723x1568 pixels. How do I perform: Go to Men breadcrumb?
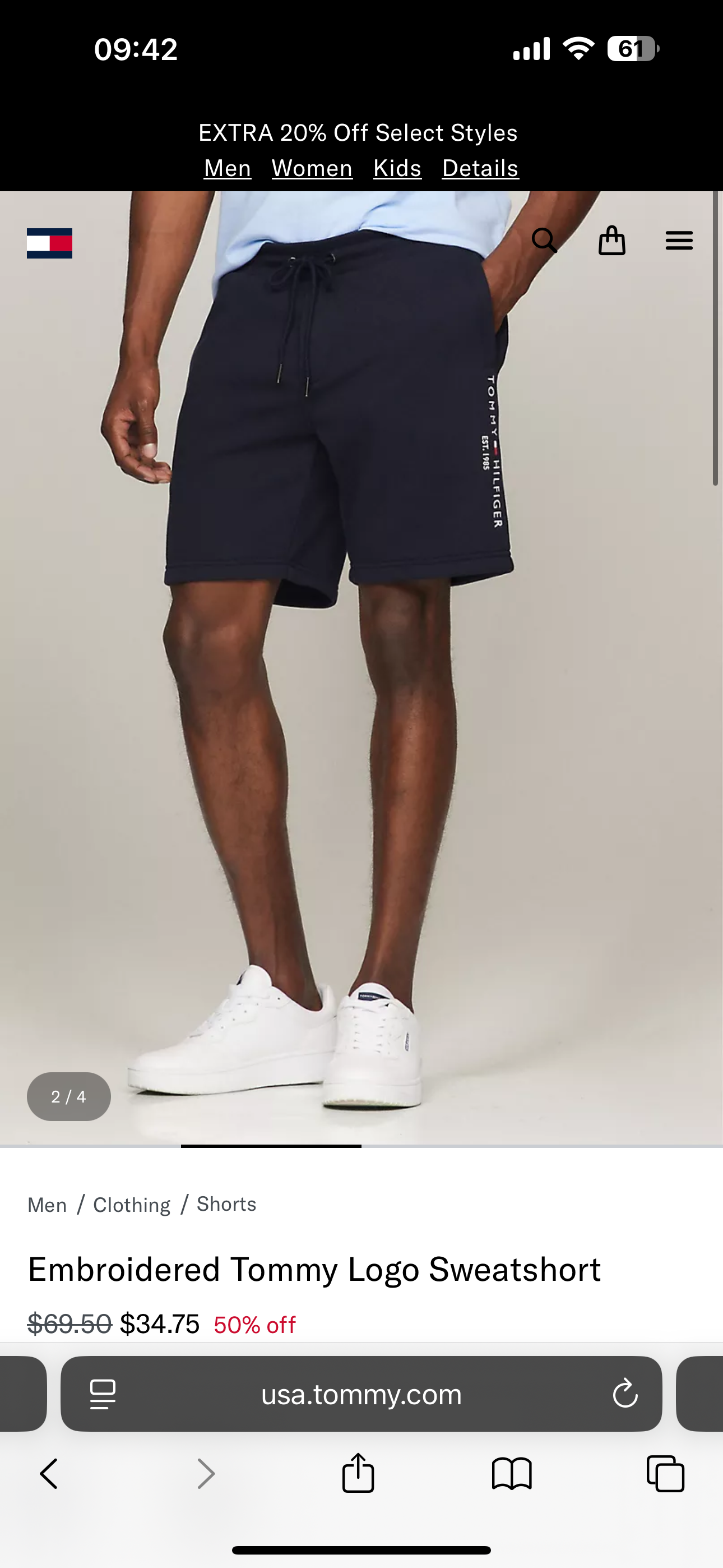click(47, 1205)
